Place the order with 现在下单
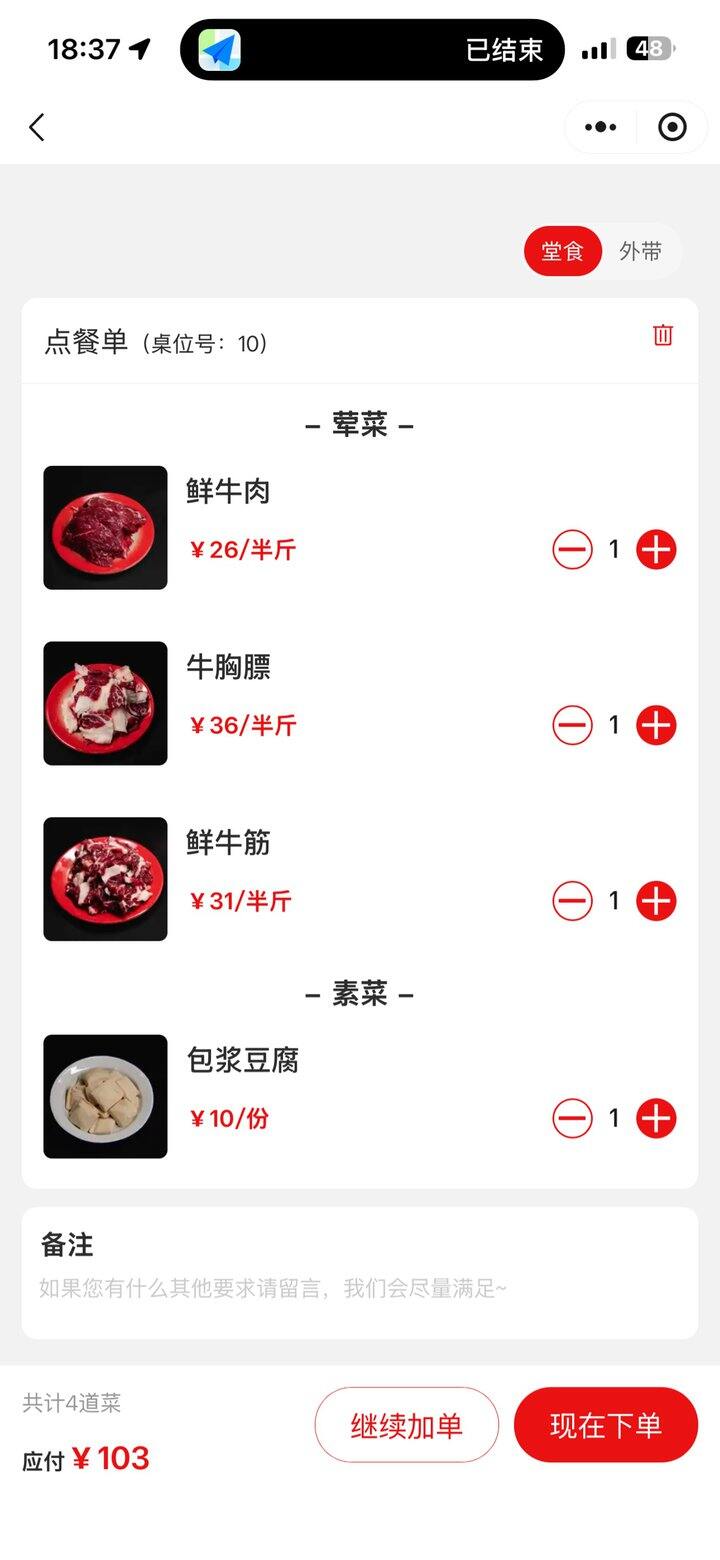Image resolution: width=720 pixels, height=1560 pixels. 606,1425
